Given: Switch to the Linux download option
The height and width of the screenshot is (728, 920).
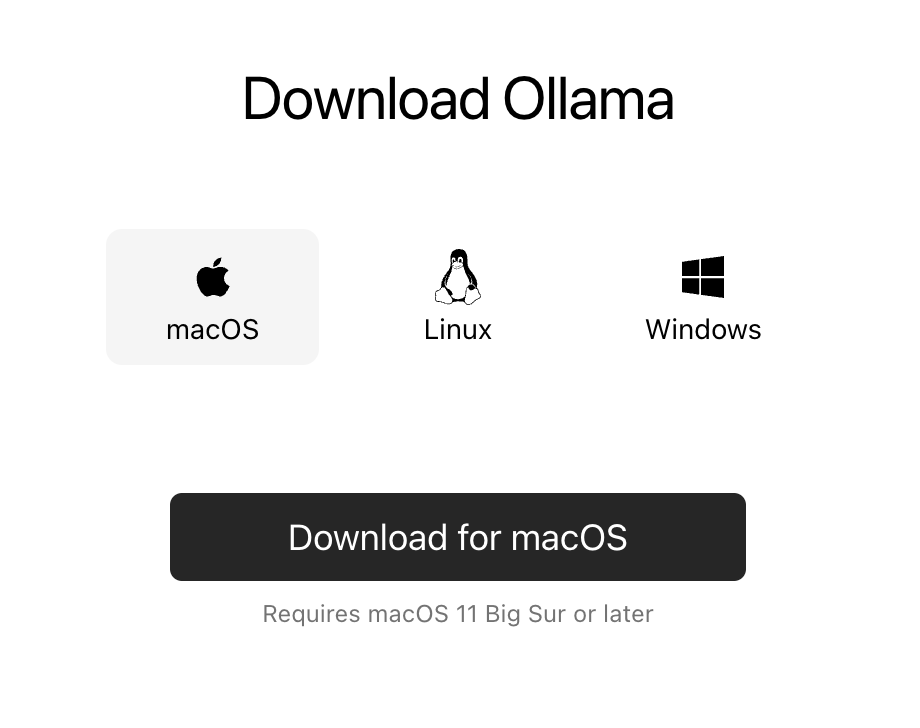Looking at the screenshot, I should pos(458,297).
